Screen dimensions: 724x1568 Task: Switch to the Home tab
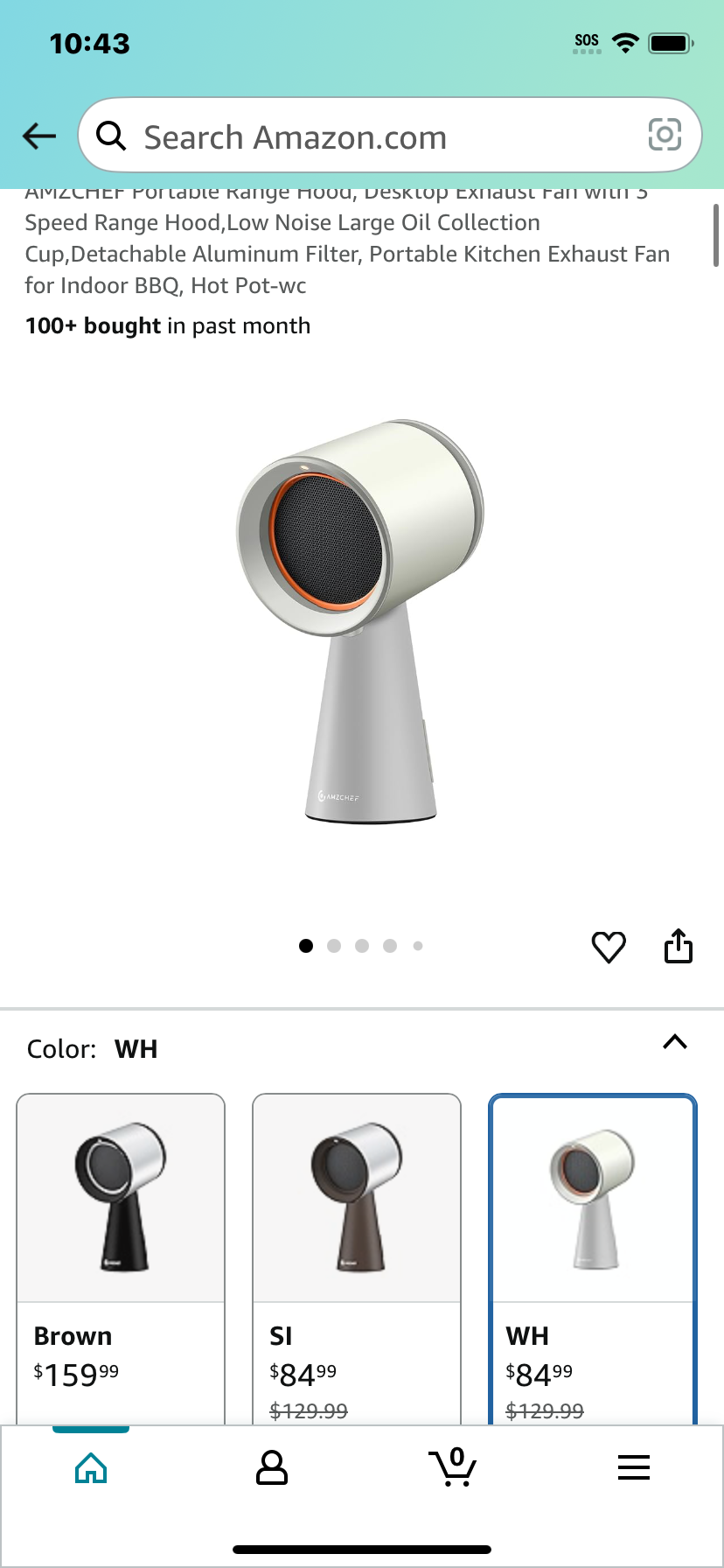tap(91, 1468)
